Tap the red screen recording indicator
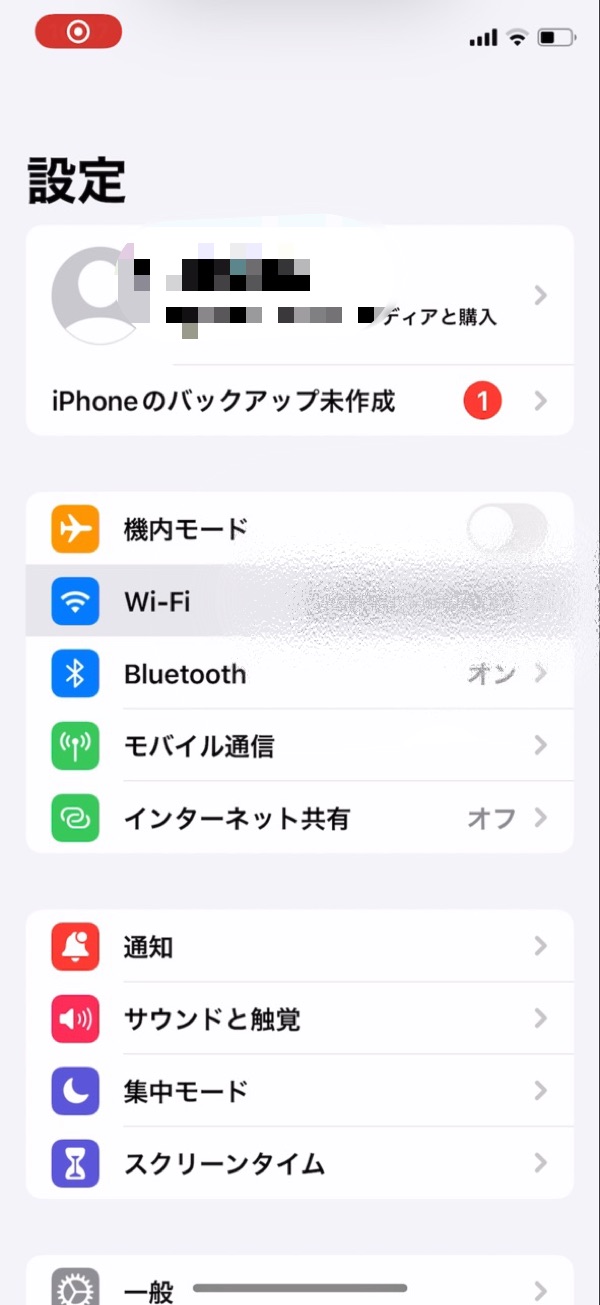600x1305 pixels. pyautogui.click(x=78, y=32)
